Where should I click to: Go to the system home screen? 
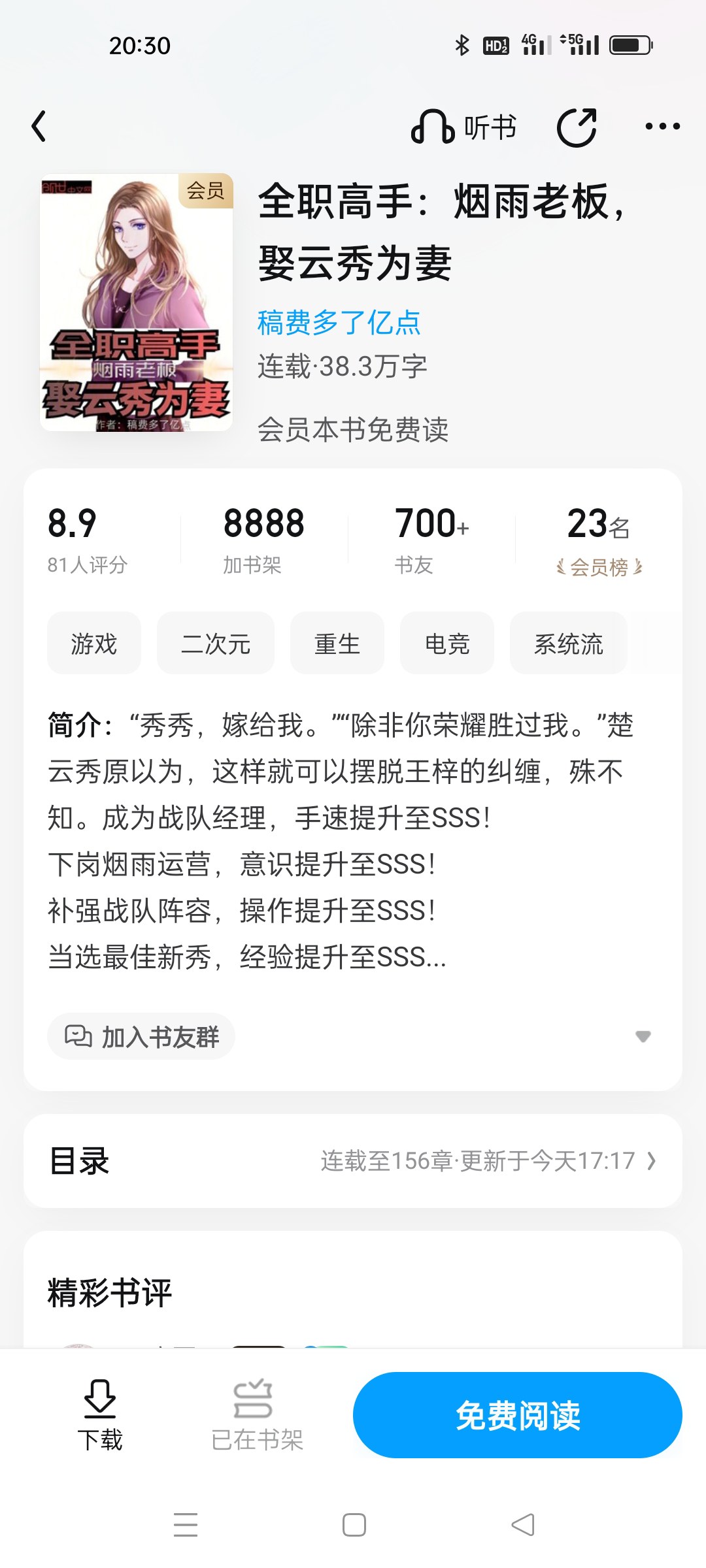[354, 1525]
